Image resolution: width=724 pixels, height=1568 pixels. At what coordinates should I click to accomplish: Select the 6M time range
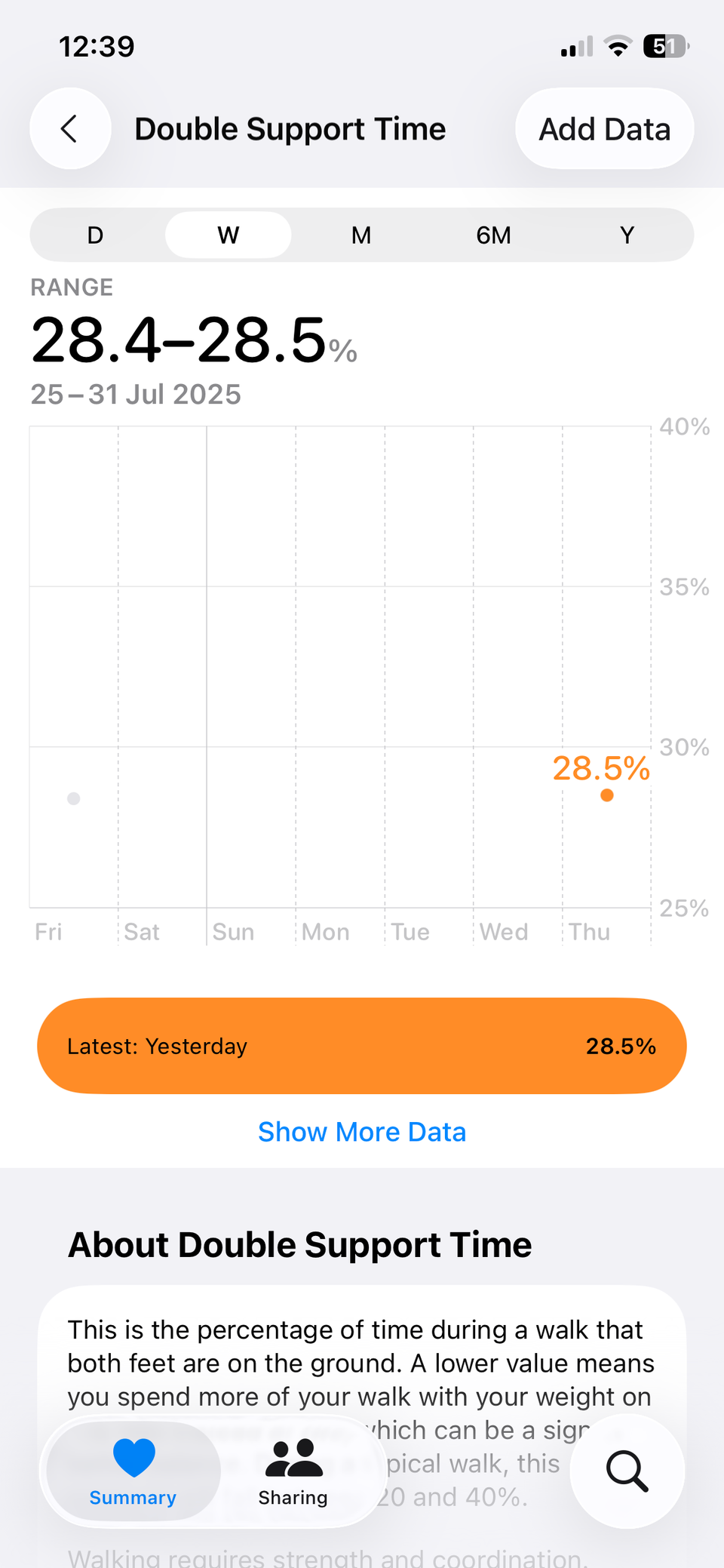pos(494,235)
